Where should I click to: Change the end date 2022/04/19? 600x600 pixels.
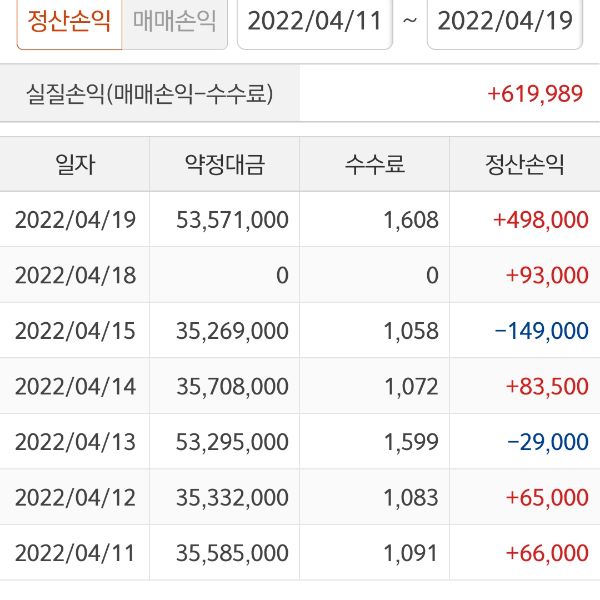(x=506, y=22)
